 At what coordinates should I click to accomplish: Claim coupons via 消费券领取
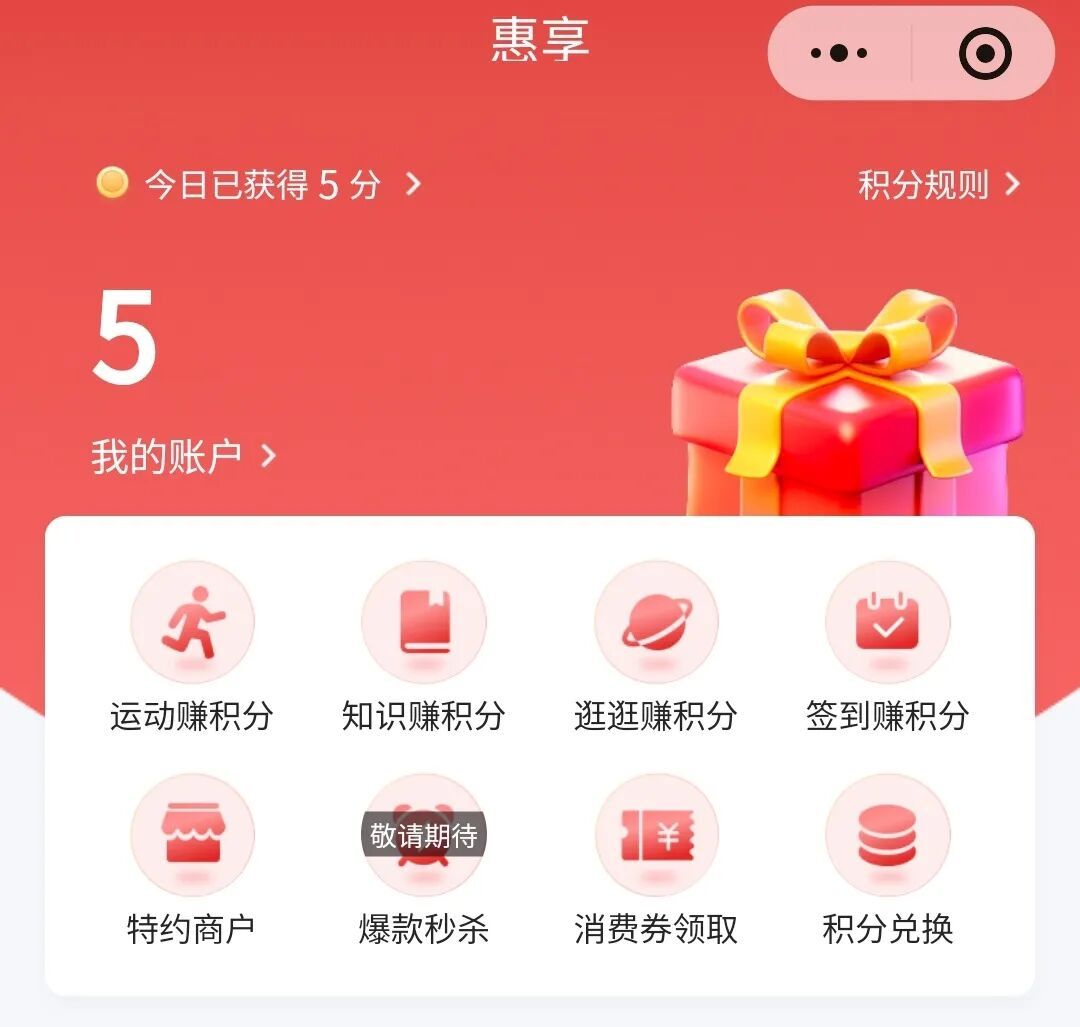[656, 835]
